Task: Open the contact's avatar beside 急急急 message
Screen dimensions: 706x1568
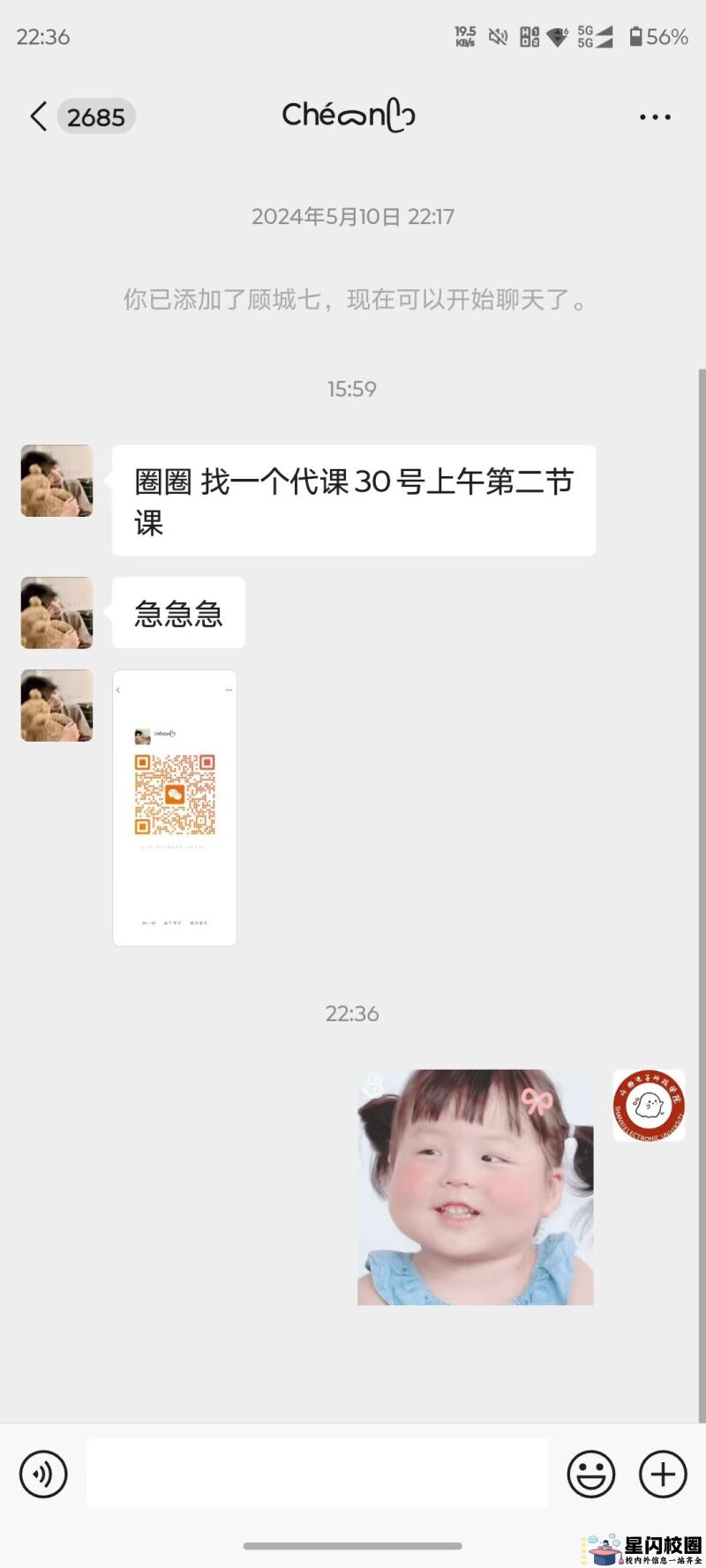Action: click(56, 613)
